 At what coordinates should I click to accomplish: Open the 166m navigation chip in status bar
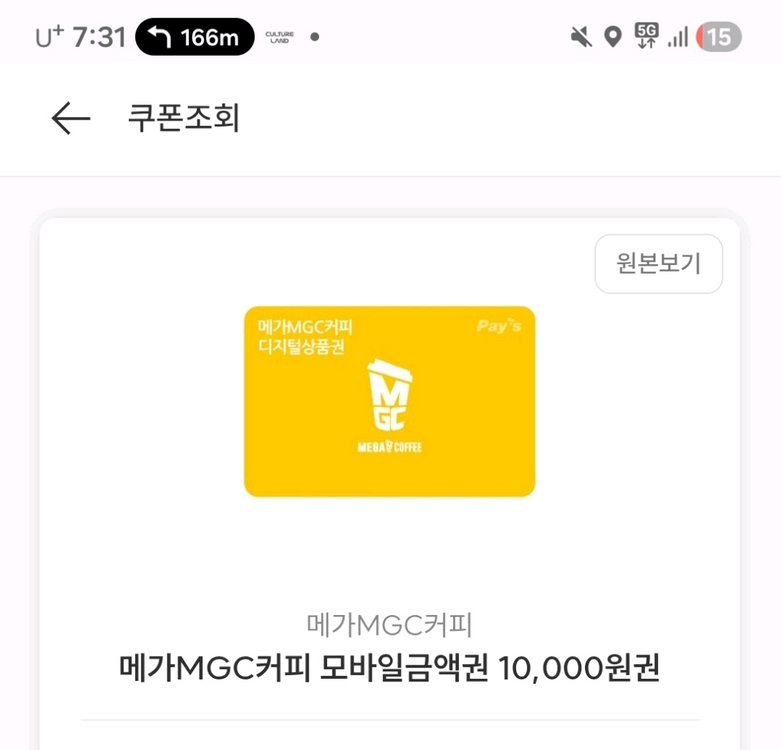coord(194,38)
